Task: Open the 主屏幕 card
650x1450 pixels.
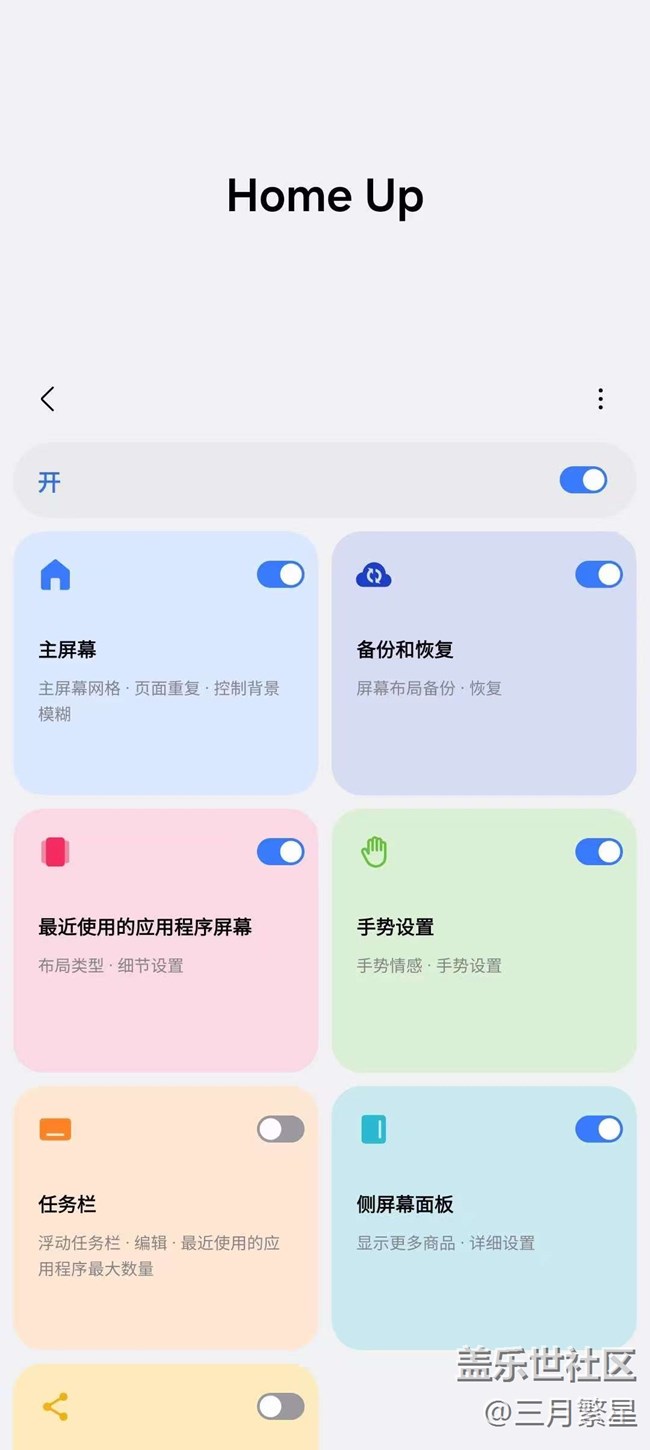Action: pos(166,663)
